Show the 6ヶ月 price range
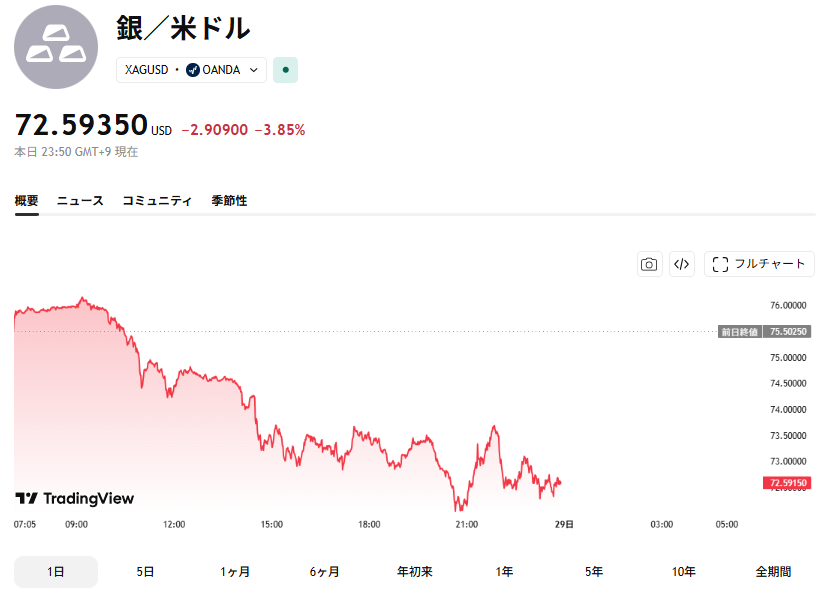The width and height of the screenshot is (822, 598). [325, 572]
